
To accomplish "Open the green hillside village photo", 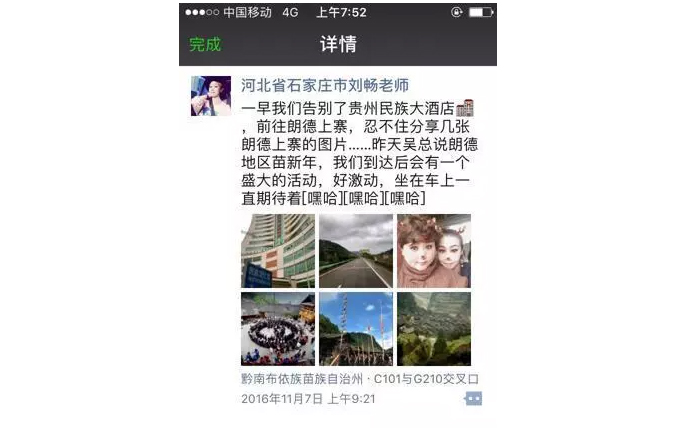I will point(433,328).
